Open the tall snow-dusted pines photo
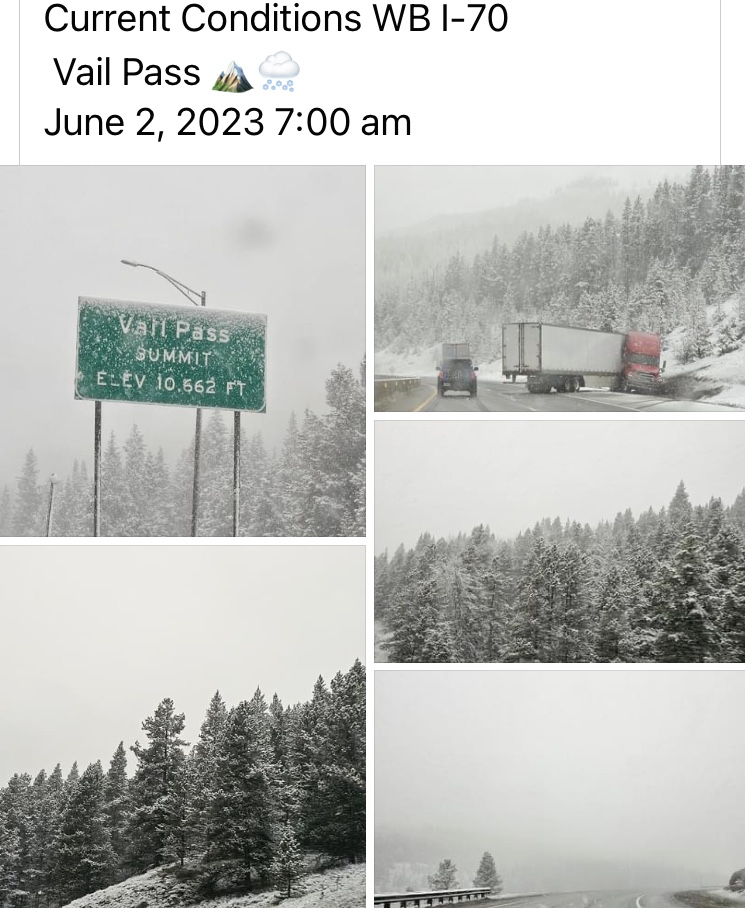Image resolution: width=745 pixels, height=908 pixels. pyautogui.click(x=182, y=726)
